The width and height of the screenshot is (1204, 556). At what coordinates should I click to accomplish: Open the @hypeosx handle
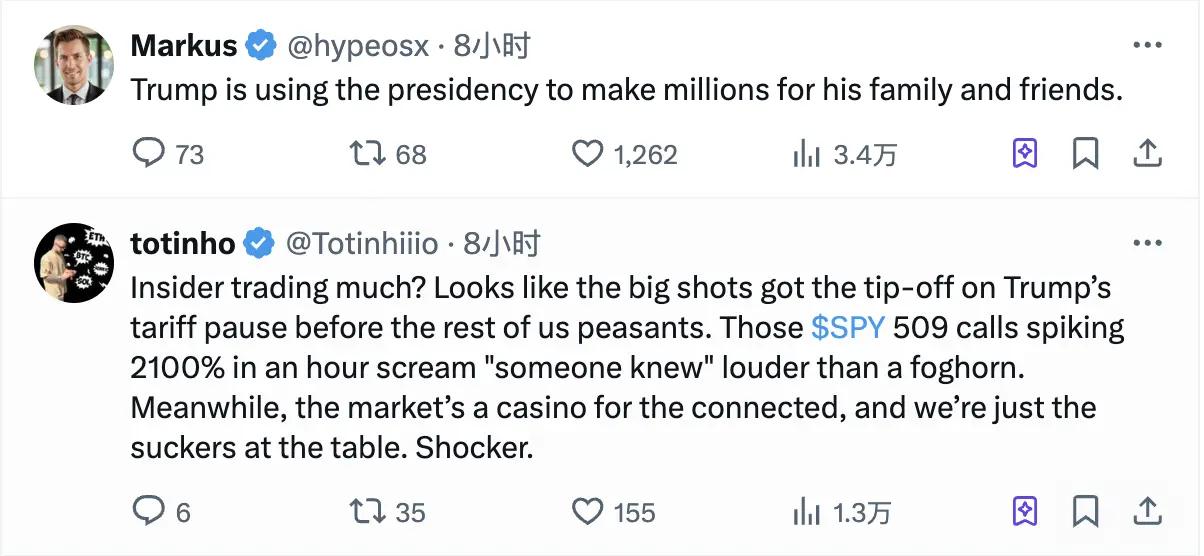pos(359,46)
